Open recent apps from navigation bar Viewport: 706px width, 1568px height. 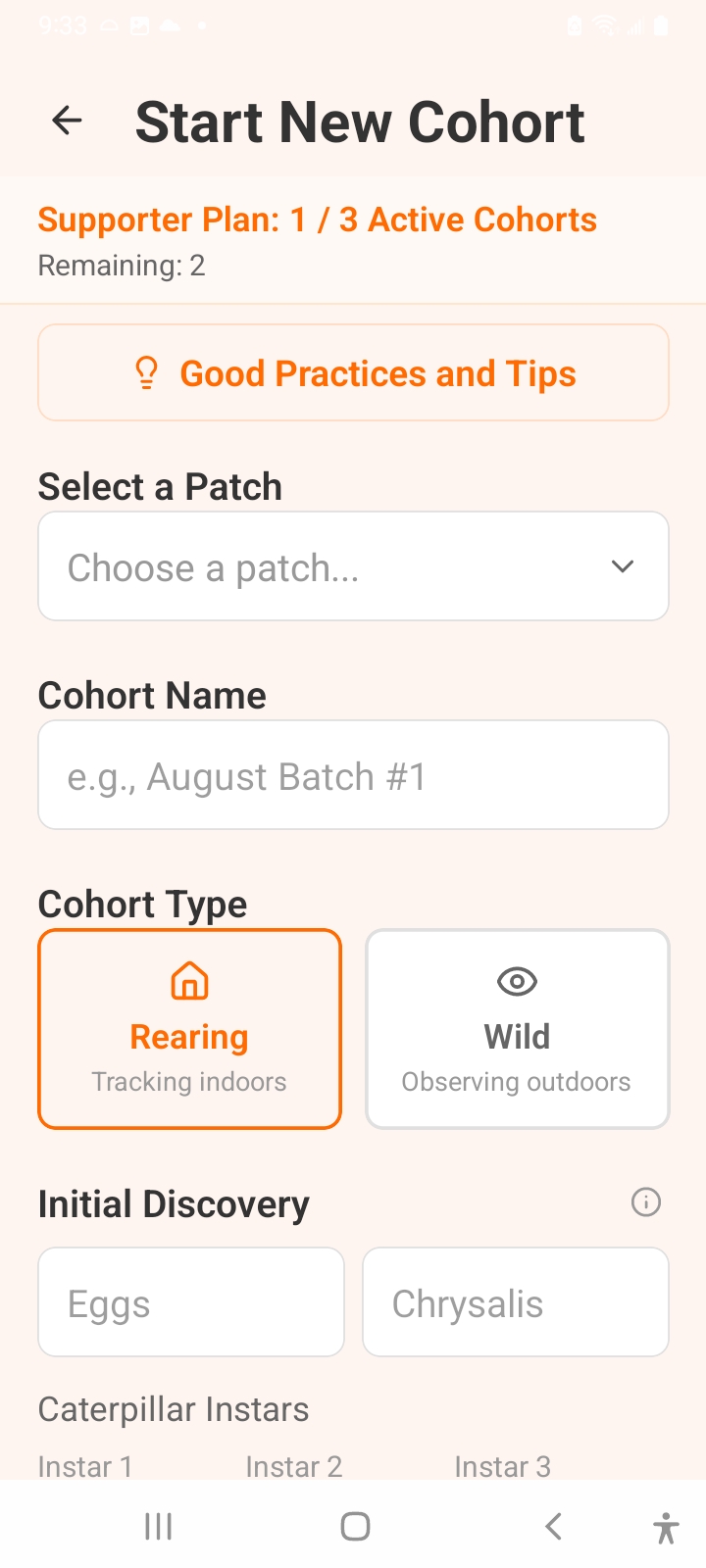point(158,1526)
